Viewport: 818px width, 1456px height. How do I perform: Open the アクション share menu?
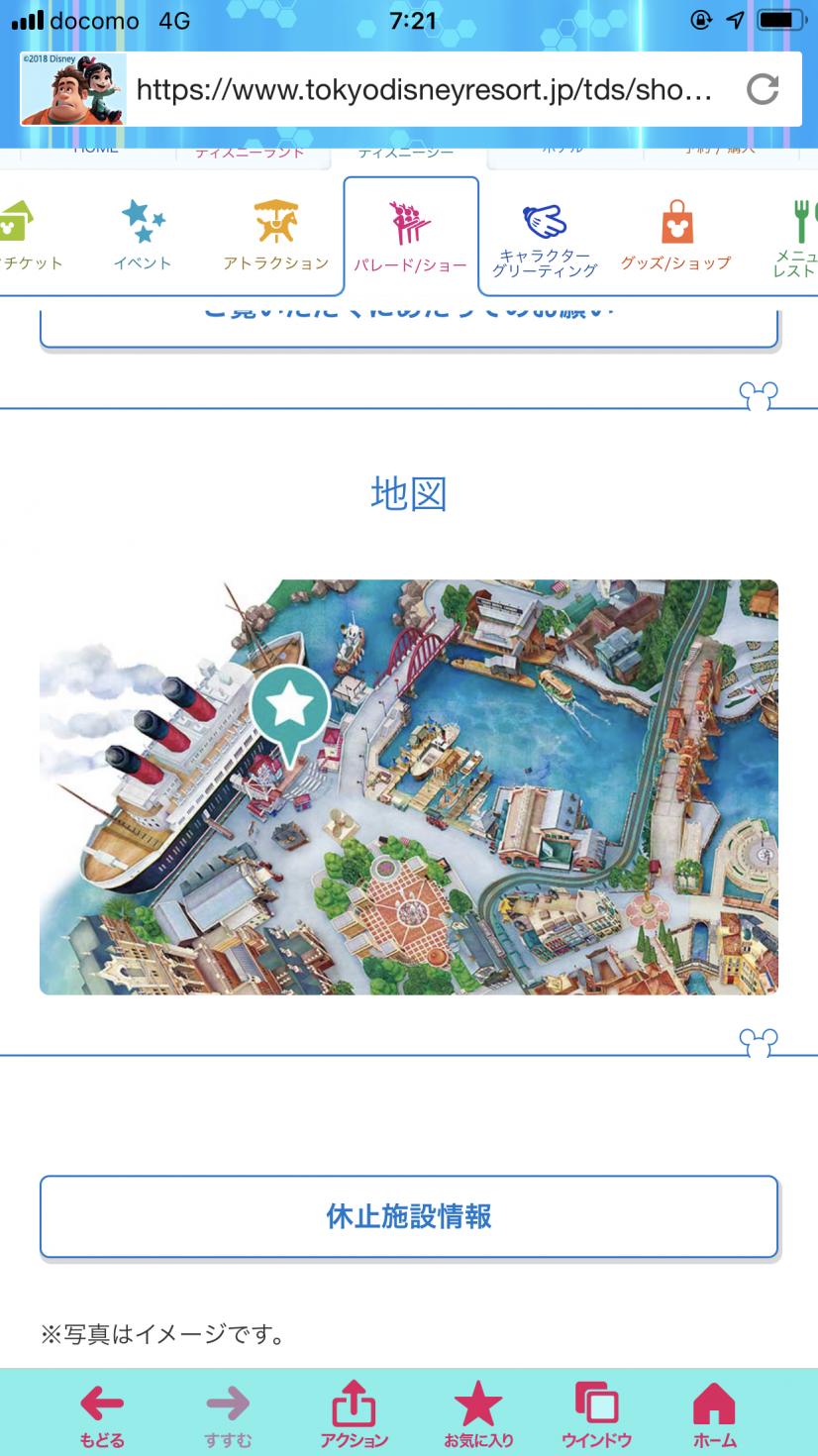click(x=354, y=1414)
